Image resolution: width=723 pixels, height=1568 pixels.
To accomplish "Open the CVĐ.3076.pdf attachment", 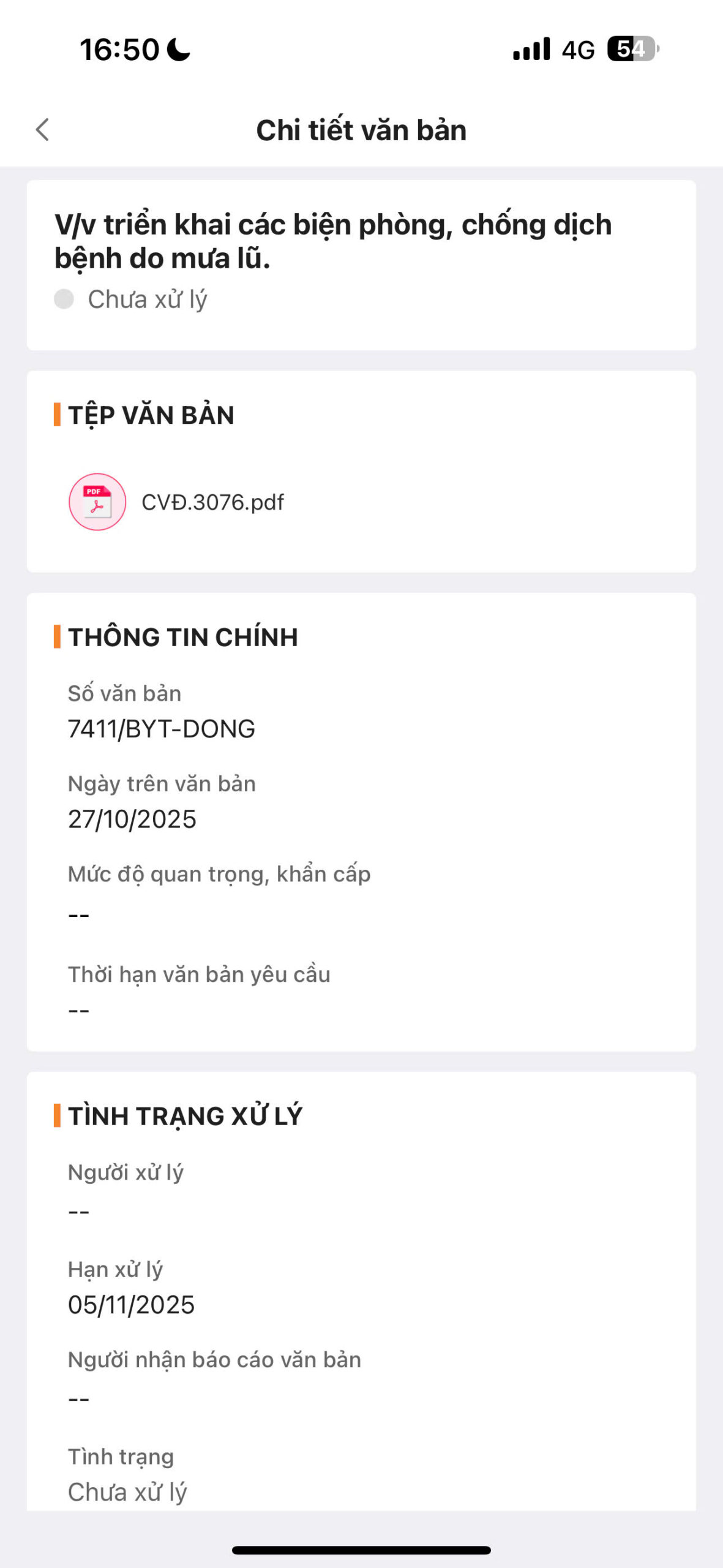I will pyautogui.click(x=212, y=502).
